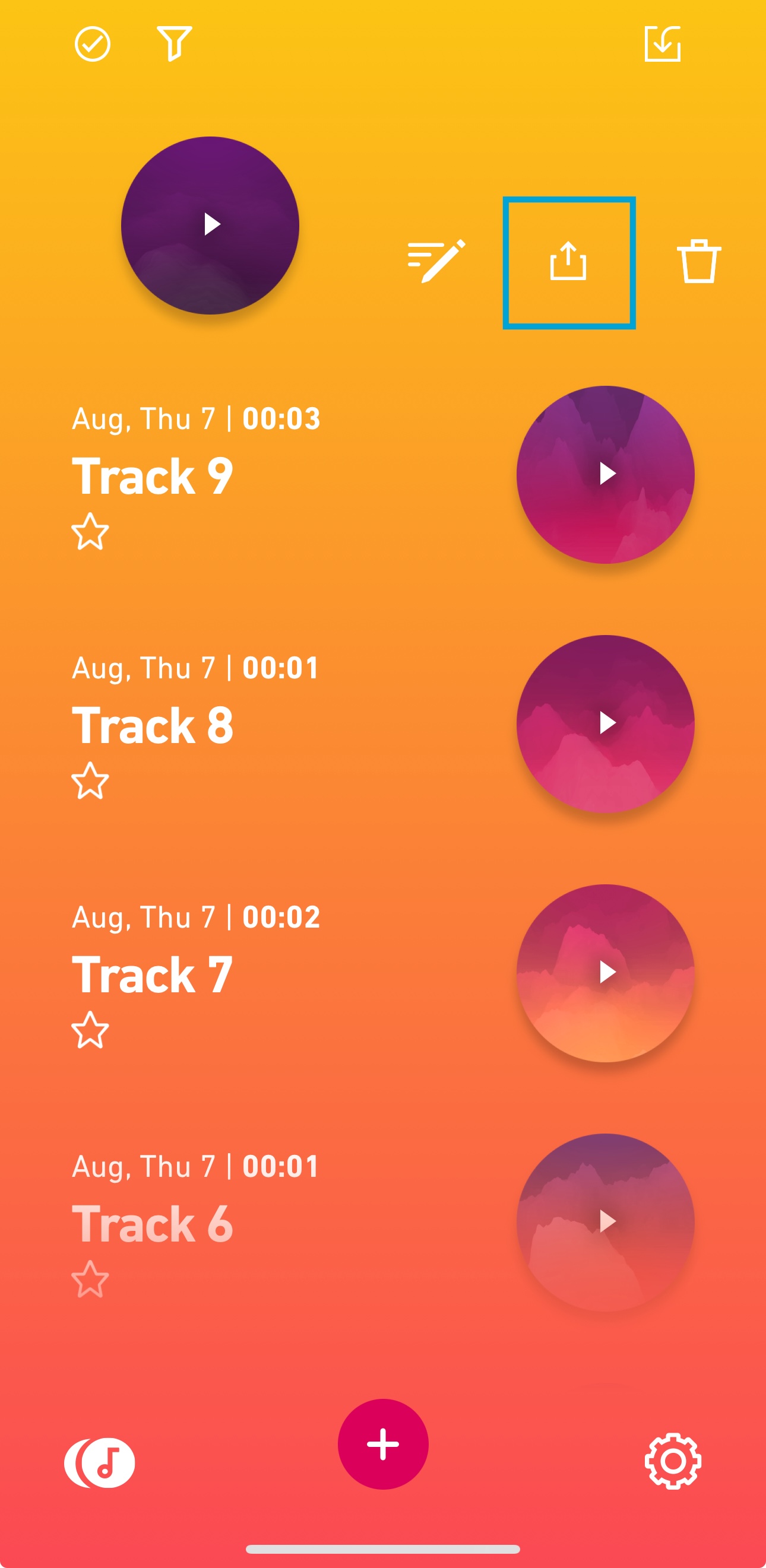Image resolution: width=766 pixels, height=1568 pixels.
Task: Mark Track 7 with the star
Action: tap(90, 1030)
